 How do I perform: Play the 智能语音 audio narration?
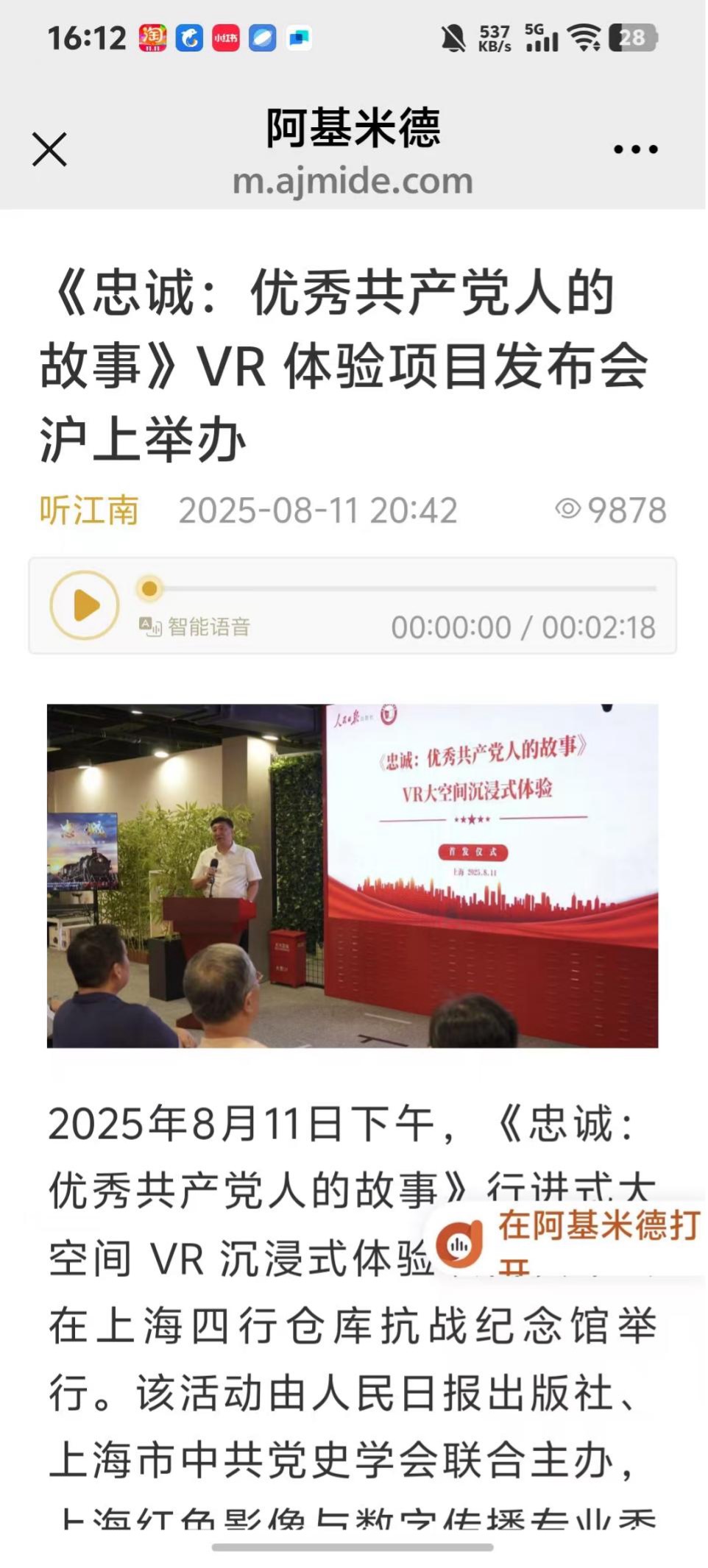85,605
